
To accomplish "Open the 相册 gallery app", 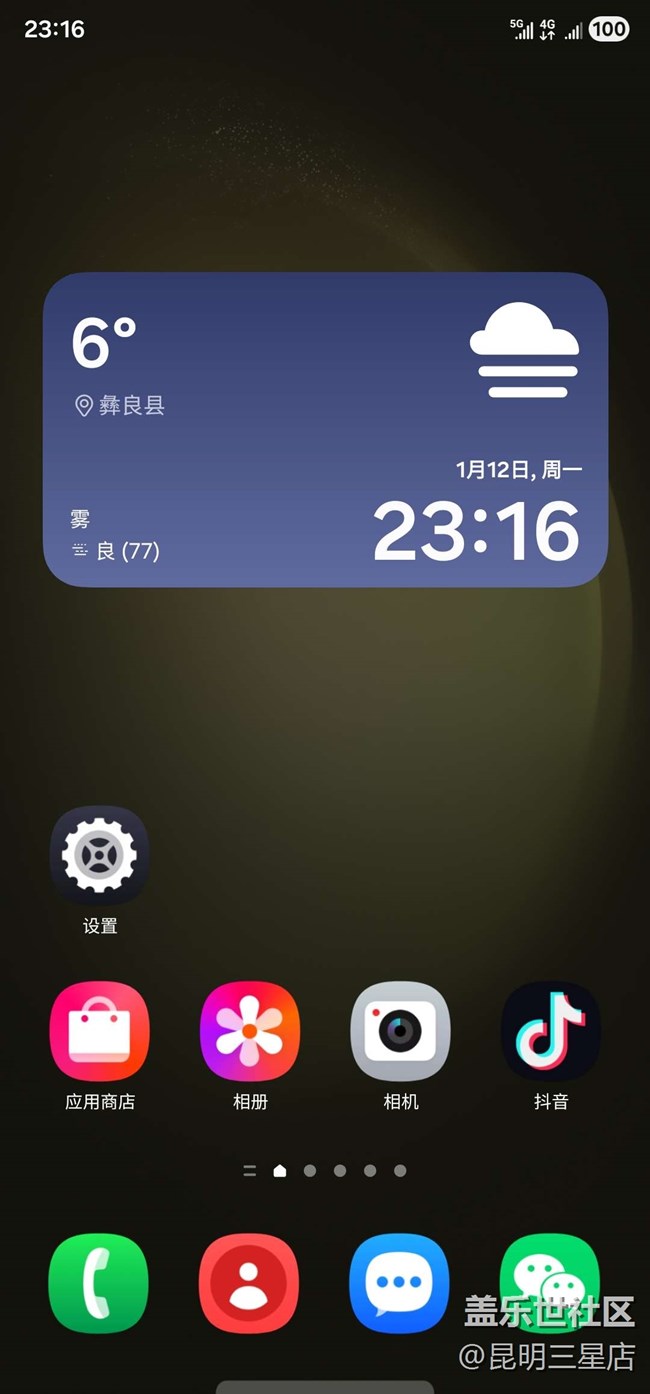I will point(250,1031).
